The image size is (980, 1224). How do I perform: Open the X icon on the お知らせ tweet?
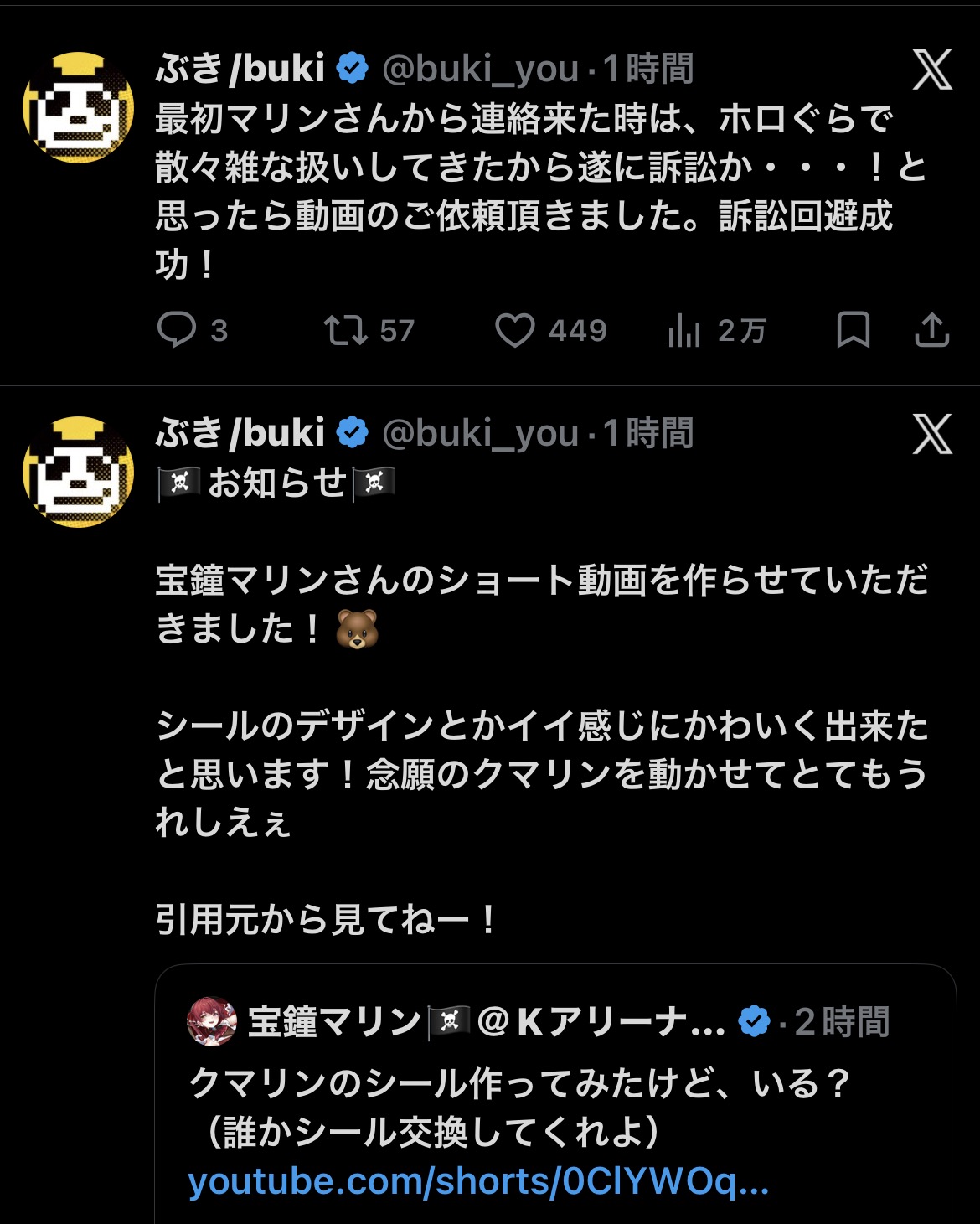(932, 434)
